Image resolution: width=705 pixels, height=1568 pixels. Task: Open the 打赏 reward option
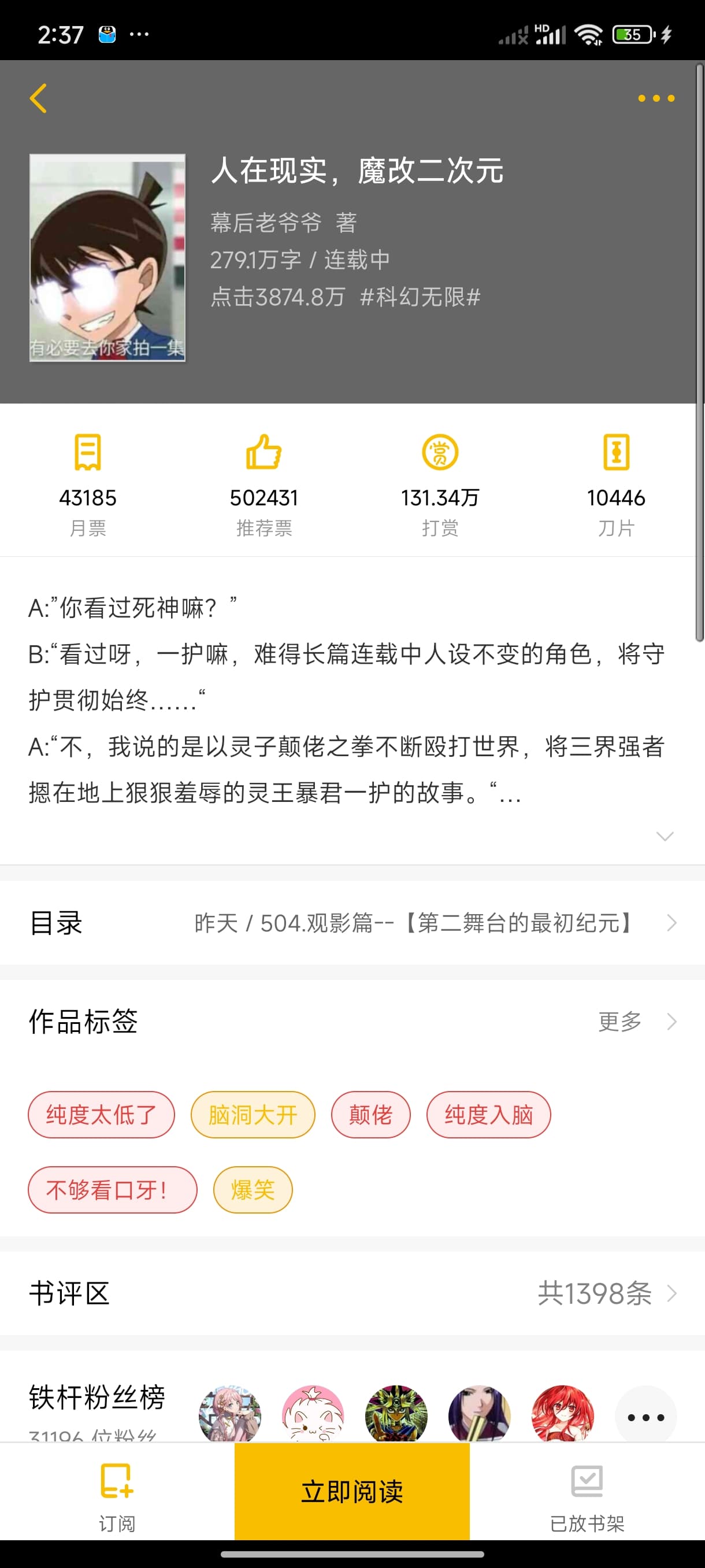click(x=440, y=484)
